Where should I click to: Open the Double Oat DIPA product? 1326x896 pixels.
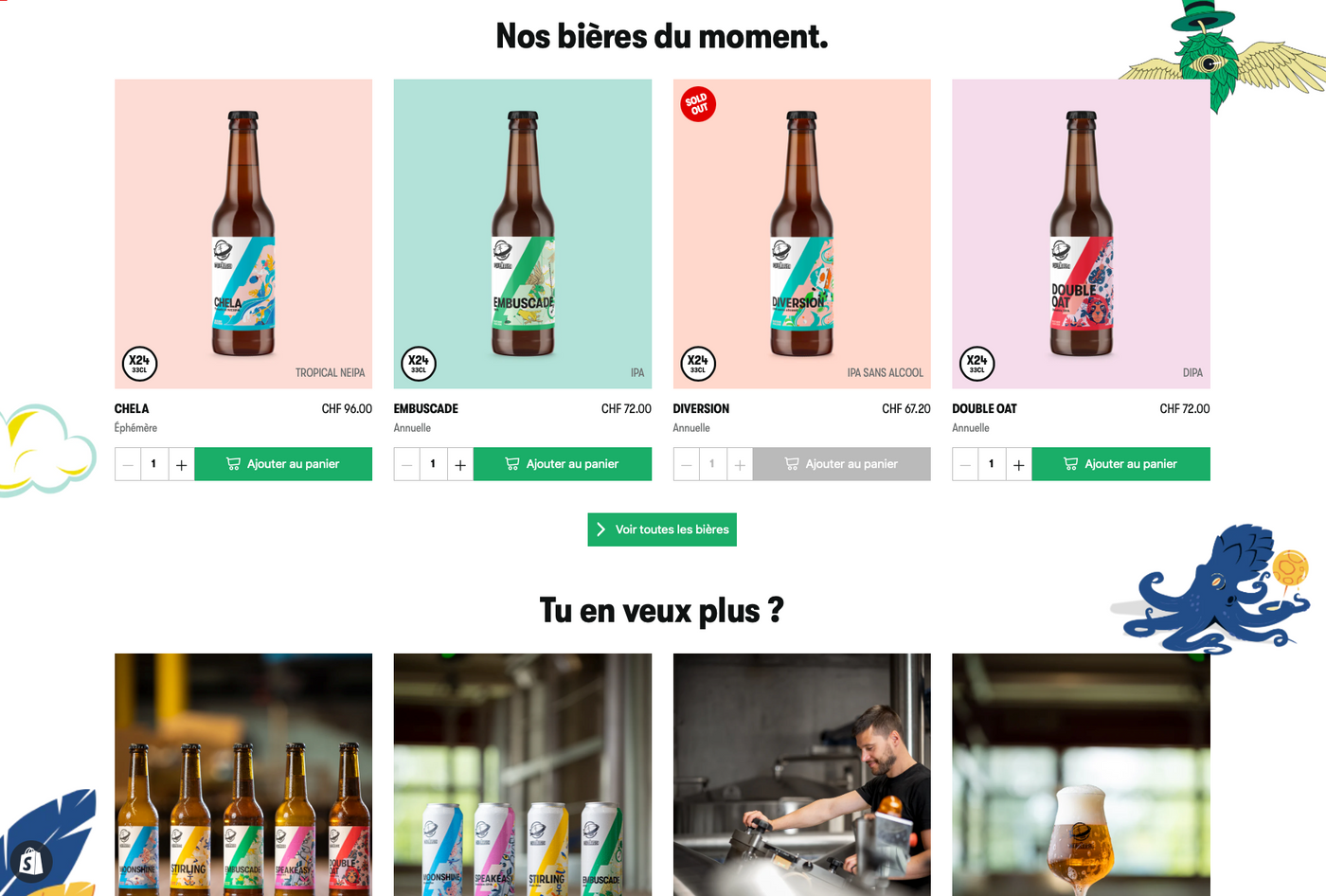pyautogui.click(x=1081, y=234)
